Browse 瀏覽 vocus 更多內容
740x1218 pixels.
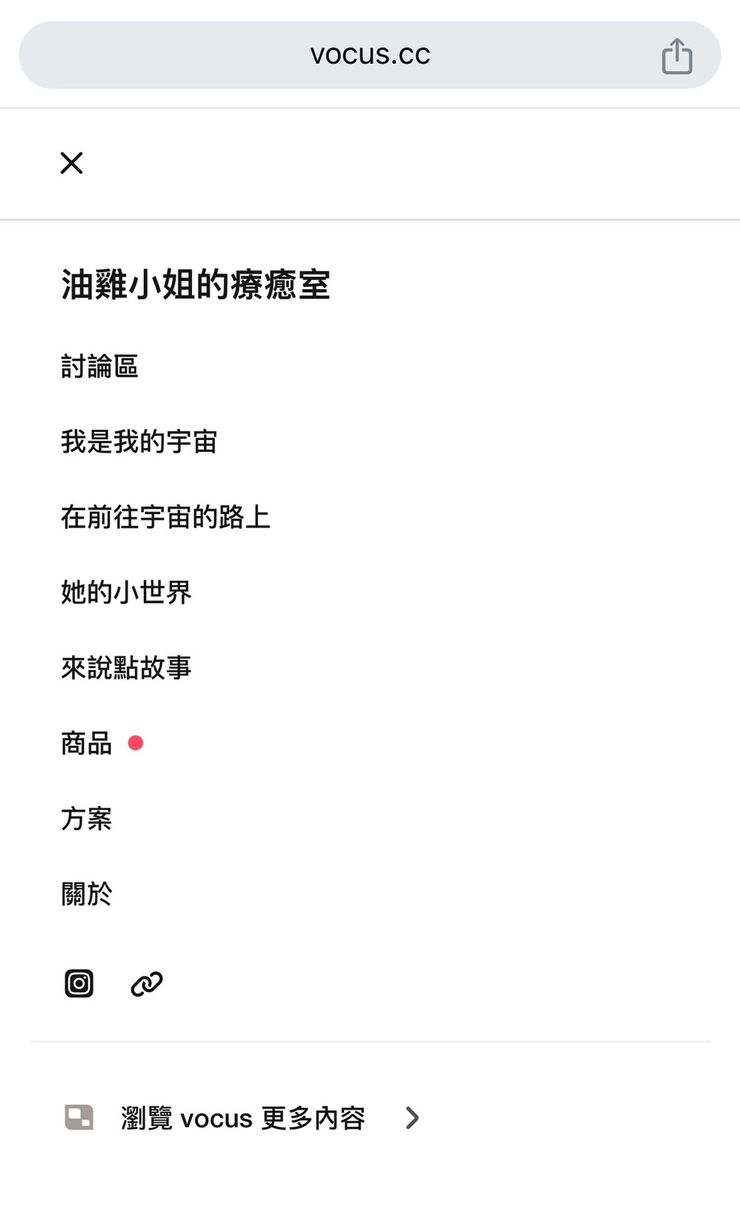tap(242, 1118)
